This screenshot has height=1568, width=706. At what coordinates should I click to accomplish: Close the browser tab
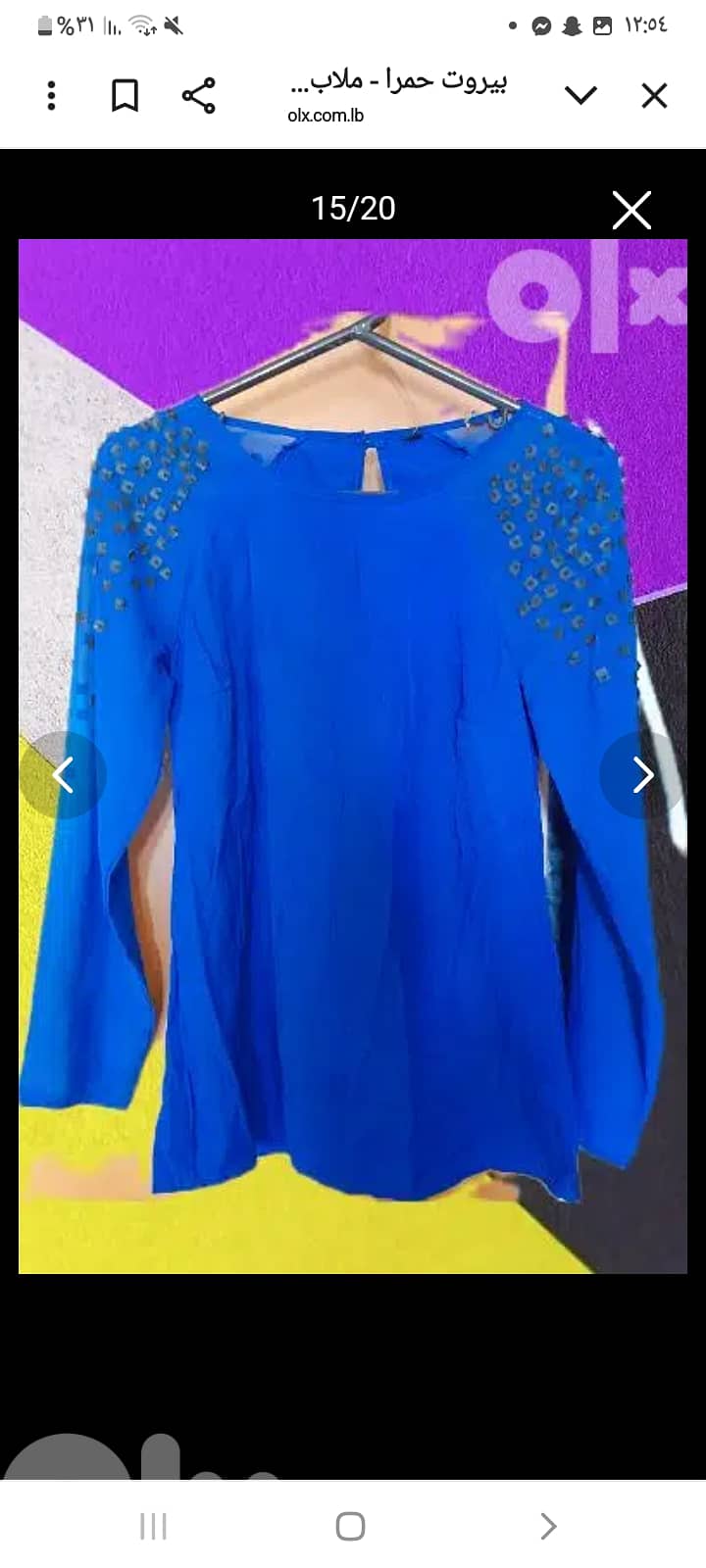tap(654, 95)
